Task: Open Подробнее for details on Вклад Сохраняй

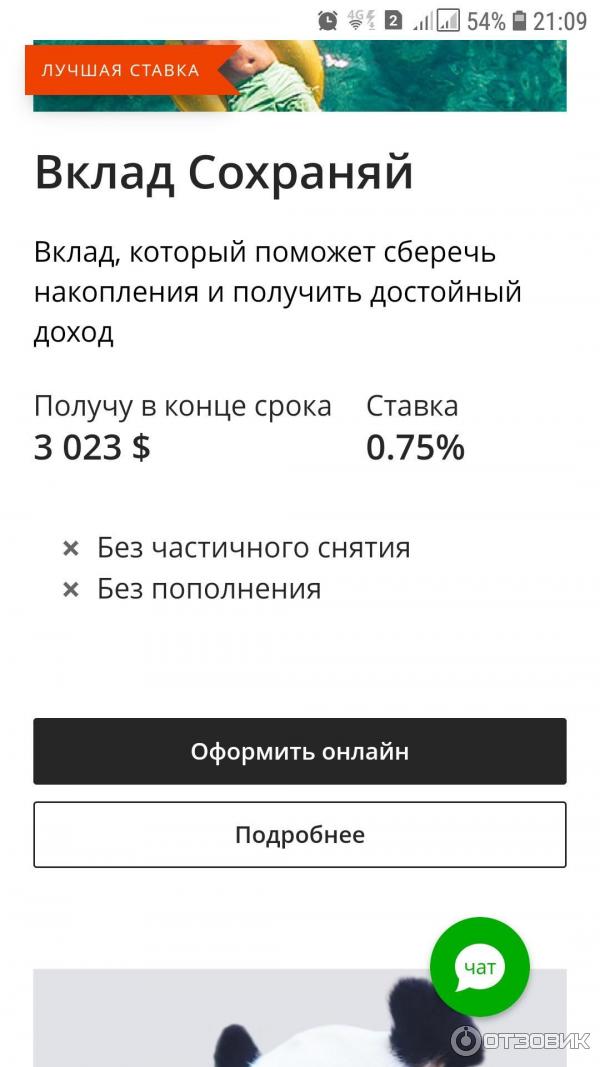Action: 300,835
